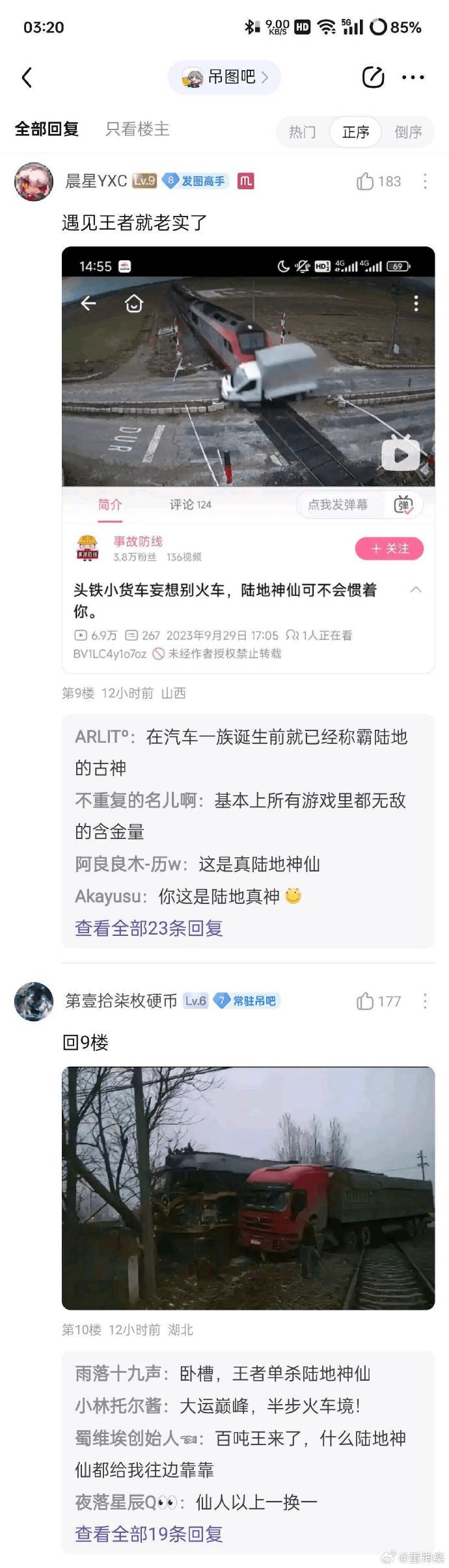The width and height of the screenshot is (449, 1568).
Task: Switch to 全部回复 tab
Action: click(46, 129)
